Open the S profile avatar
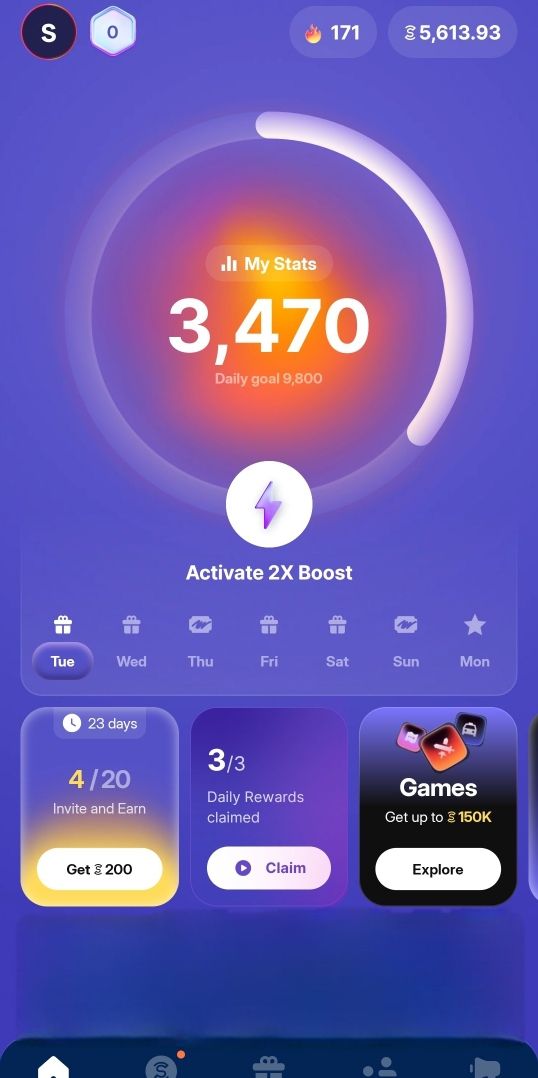 48,32
